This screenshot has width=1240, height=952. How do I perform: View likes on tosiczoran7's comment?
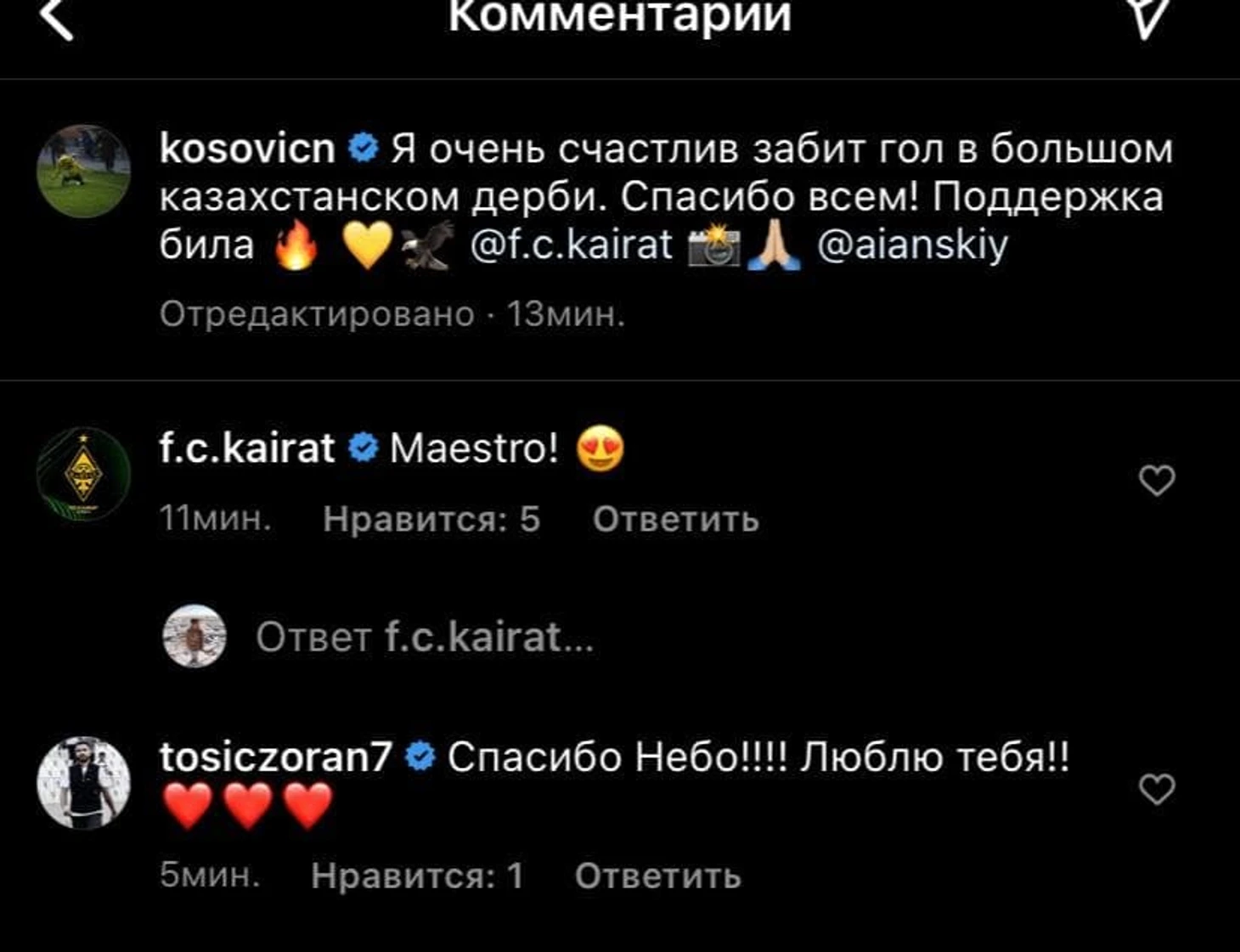417,876
